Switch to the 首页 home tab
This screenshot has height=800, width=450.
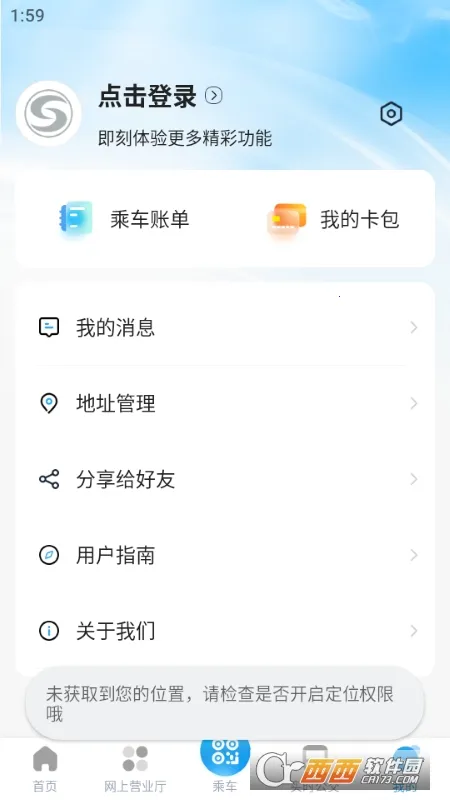tap(45, 769)
